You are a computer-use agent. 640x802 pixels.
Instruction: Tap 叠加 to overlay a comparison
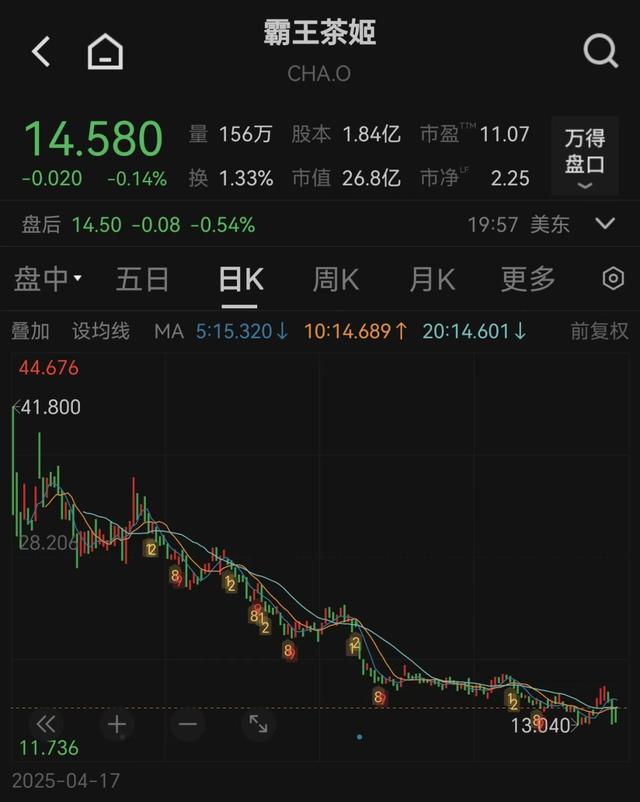[30, 331]
